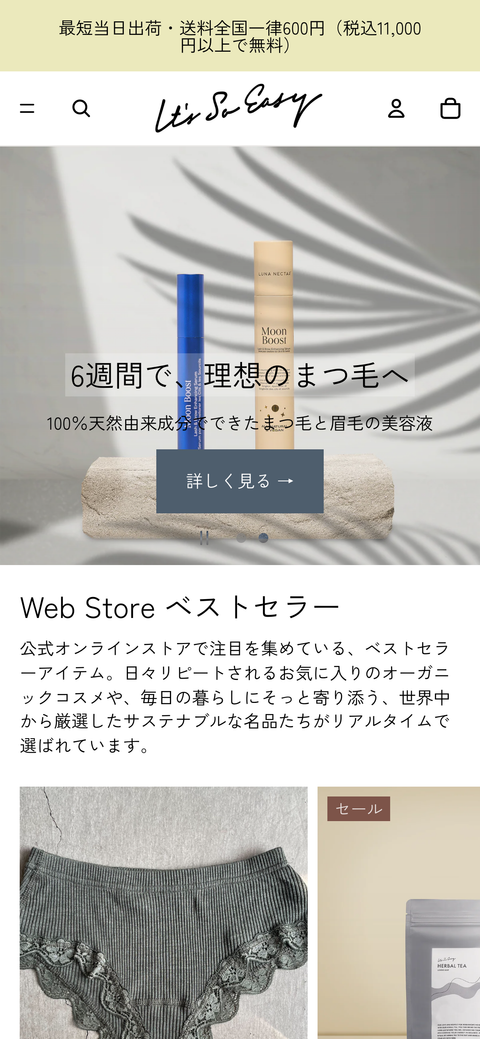The width and height of the screenshot is (480, 1039).
Task: Open the search icon
Action: [81, 109]
